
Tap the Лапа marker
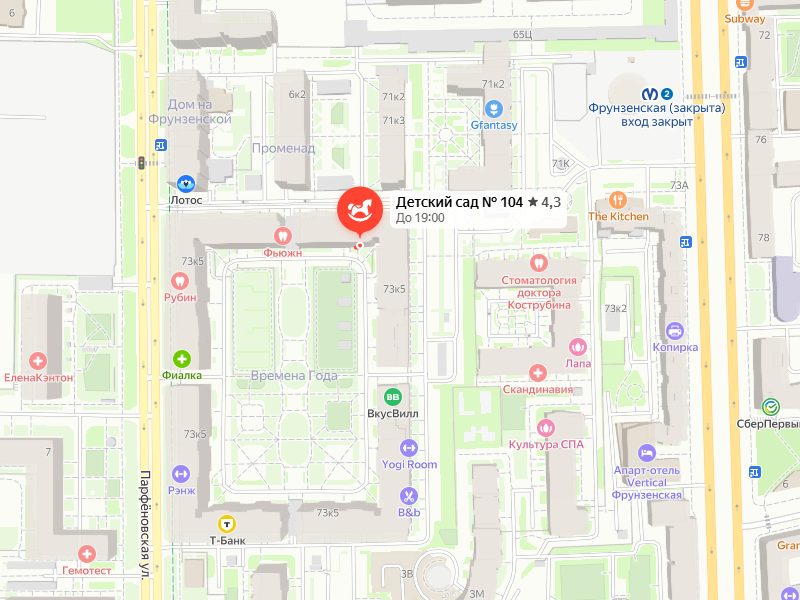(x=578, y=346)
